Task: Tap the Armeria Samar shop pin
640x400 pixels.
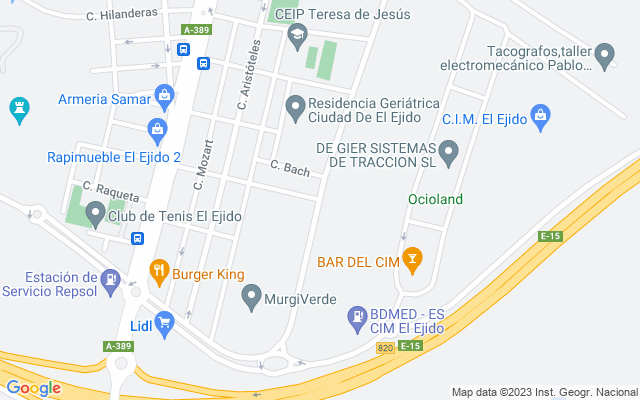Action: coord(164,98)
